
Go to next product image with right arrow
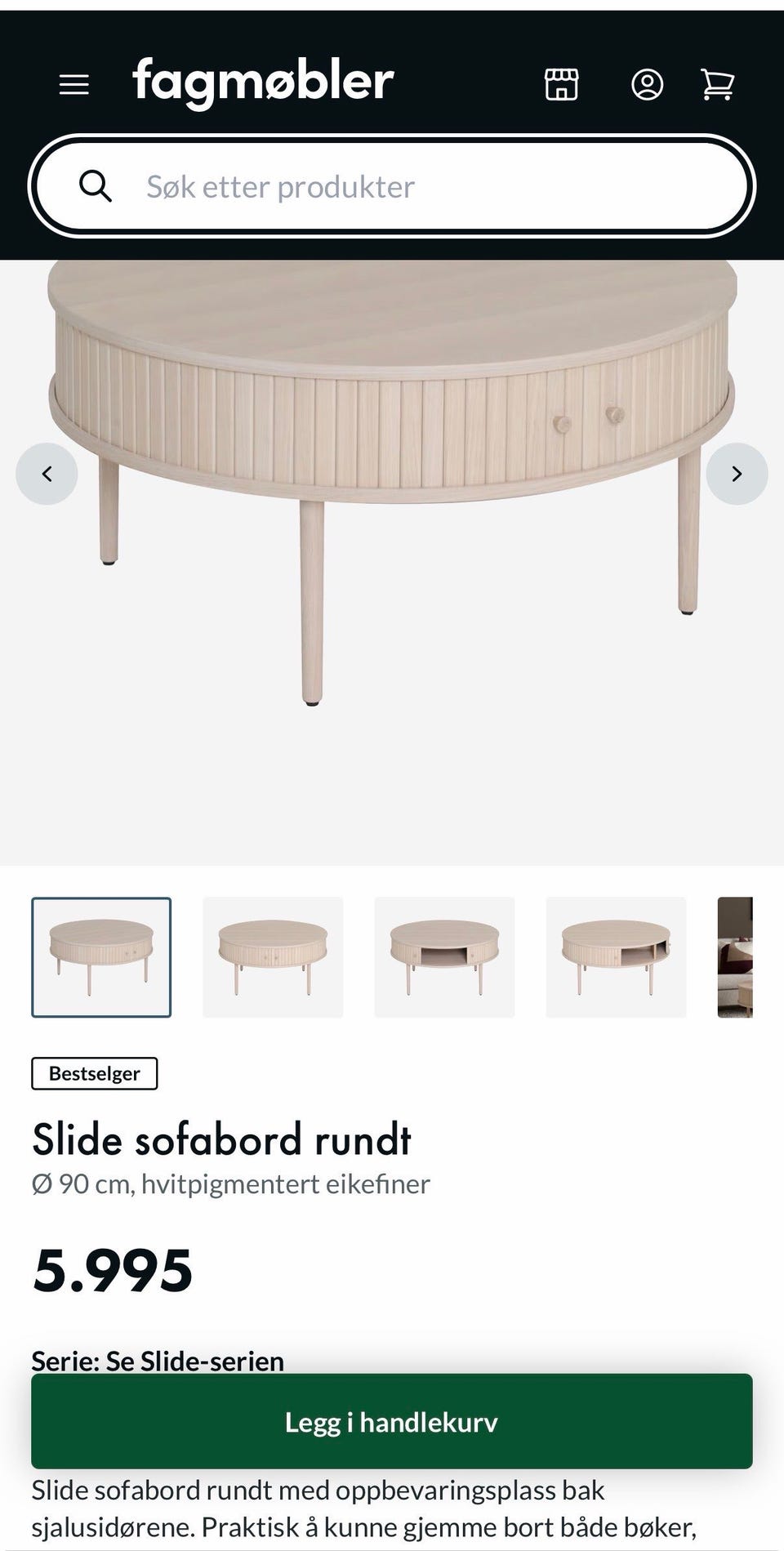(x=736, y=474)
